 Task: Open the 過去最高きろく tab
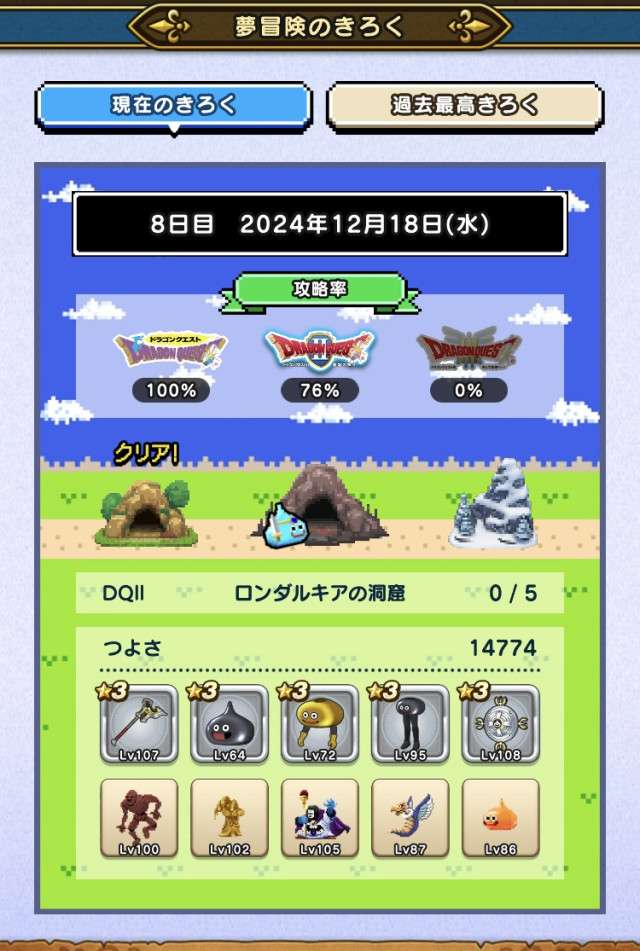tap(465, 106)
